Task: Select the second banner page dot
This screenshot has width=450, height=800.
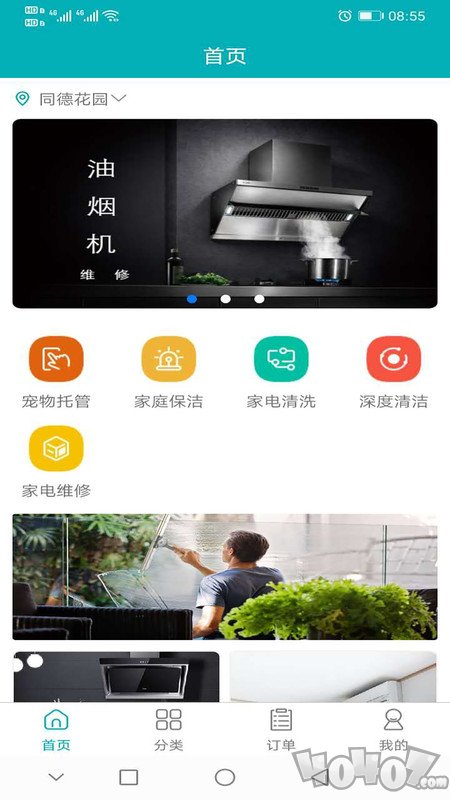Action: 226,299
